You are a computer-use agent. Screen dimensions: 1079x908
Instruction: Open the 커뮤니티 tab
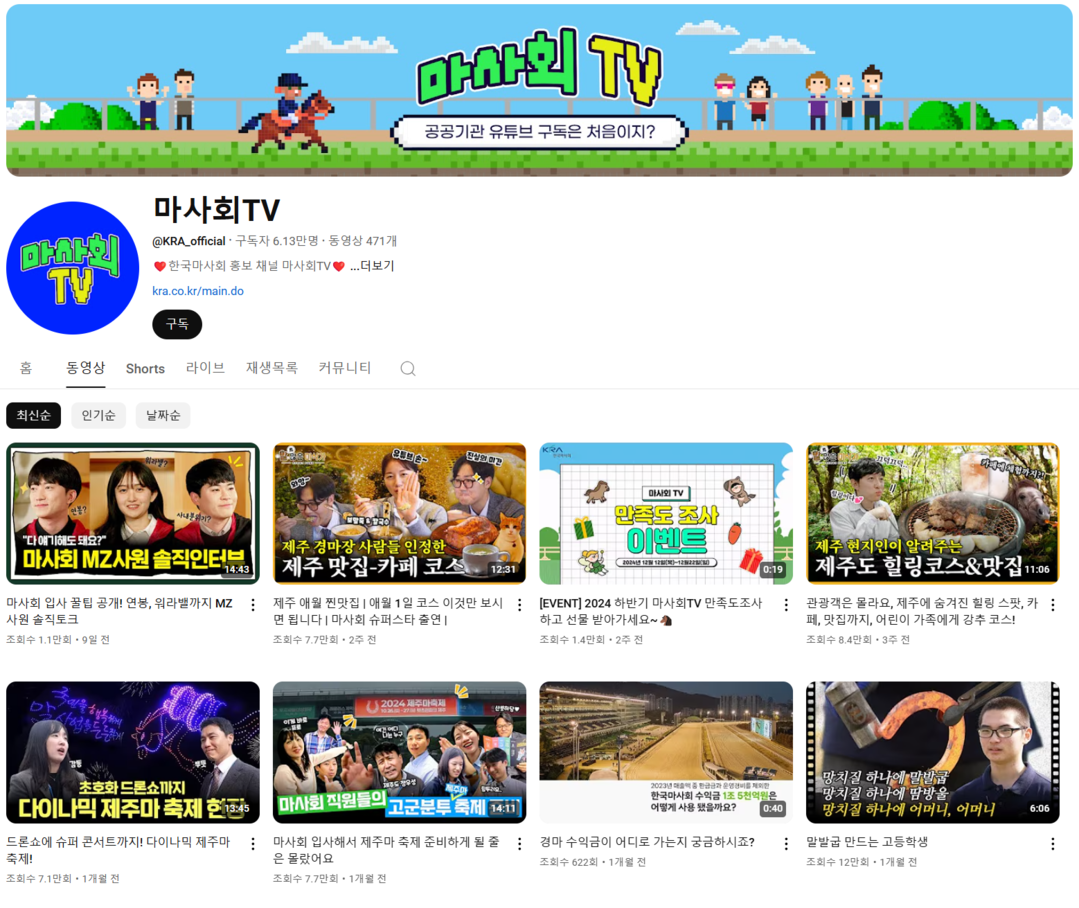pyautogui.click(x=345, y=368)
